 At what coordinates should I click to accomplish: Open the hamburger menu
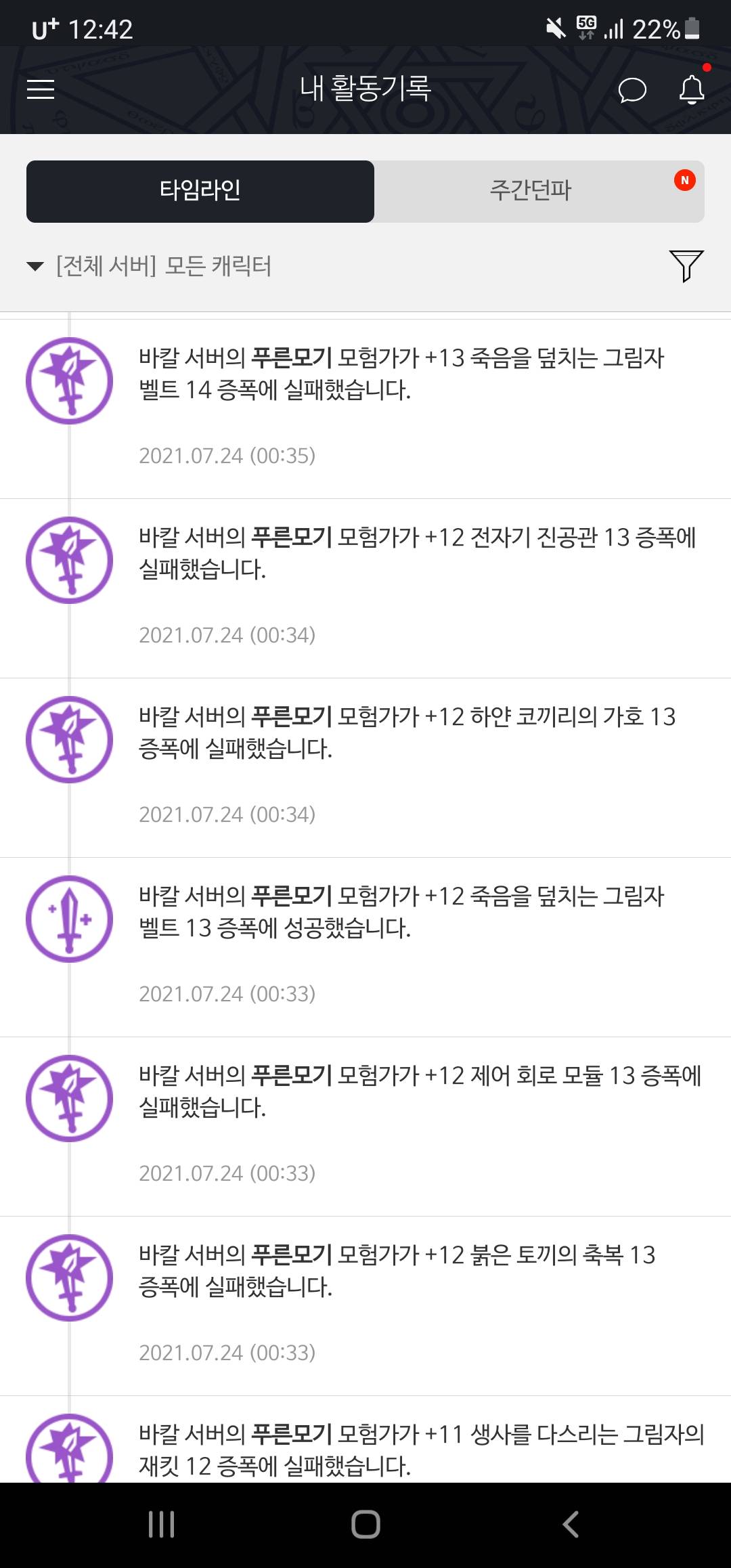41,89
